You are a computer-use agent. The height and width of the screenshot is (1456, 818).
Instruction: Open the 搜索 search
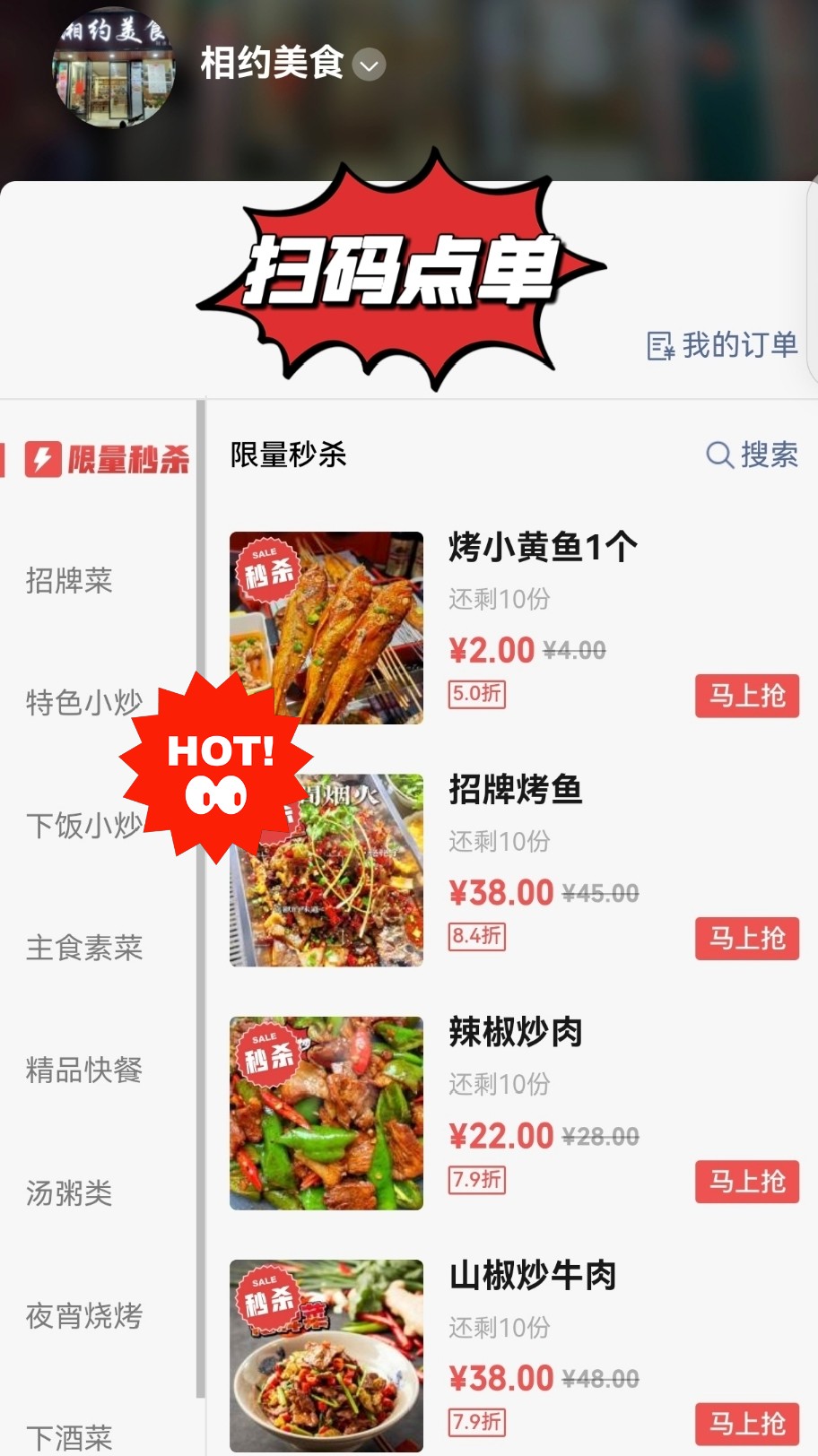point(752,455)
